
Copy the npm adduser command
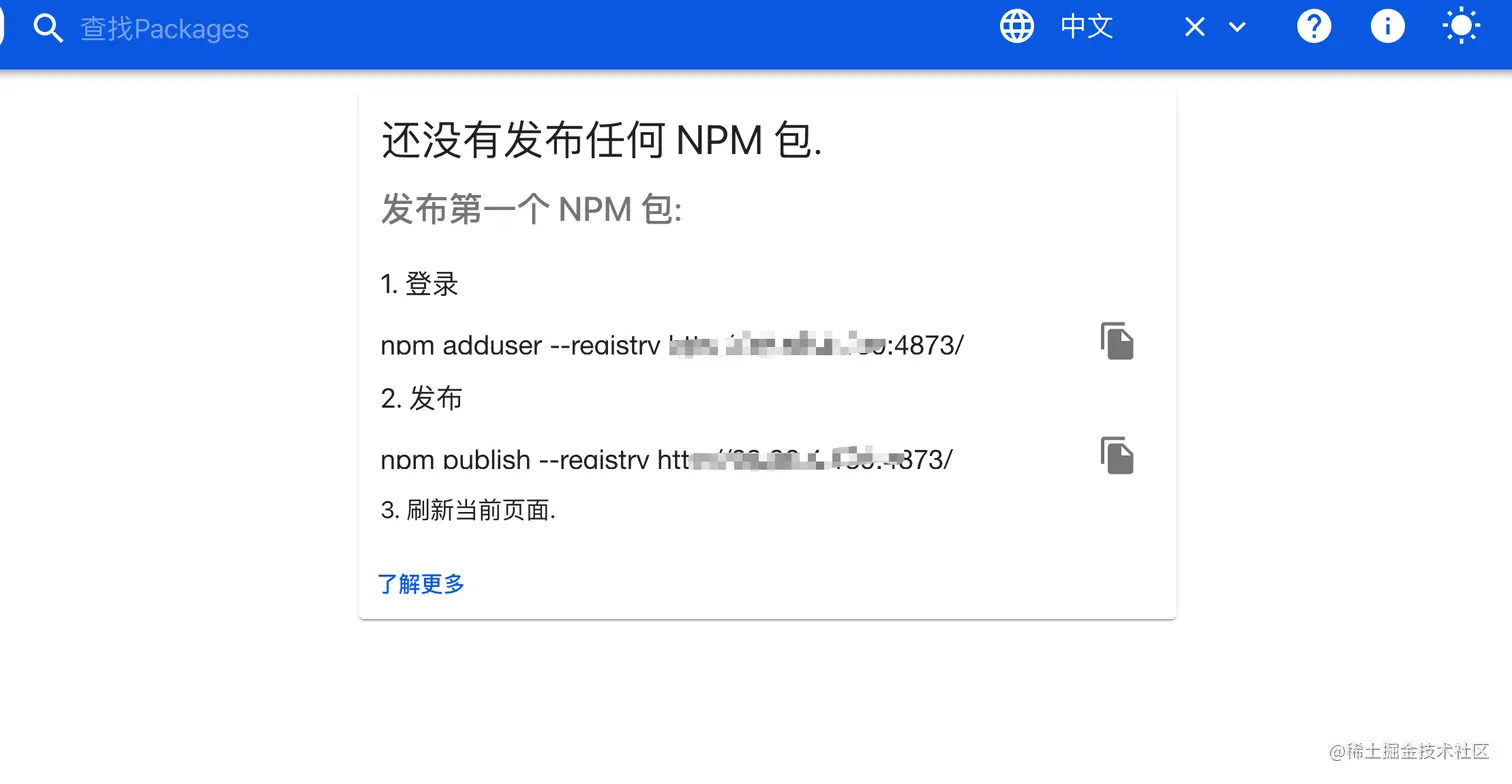click(x=1117, y=341)
